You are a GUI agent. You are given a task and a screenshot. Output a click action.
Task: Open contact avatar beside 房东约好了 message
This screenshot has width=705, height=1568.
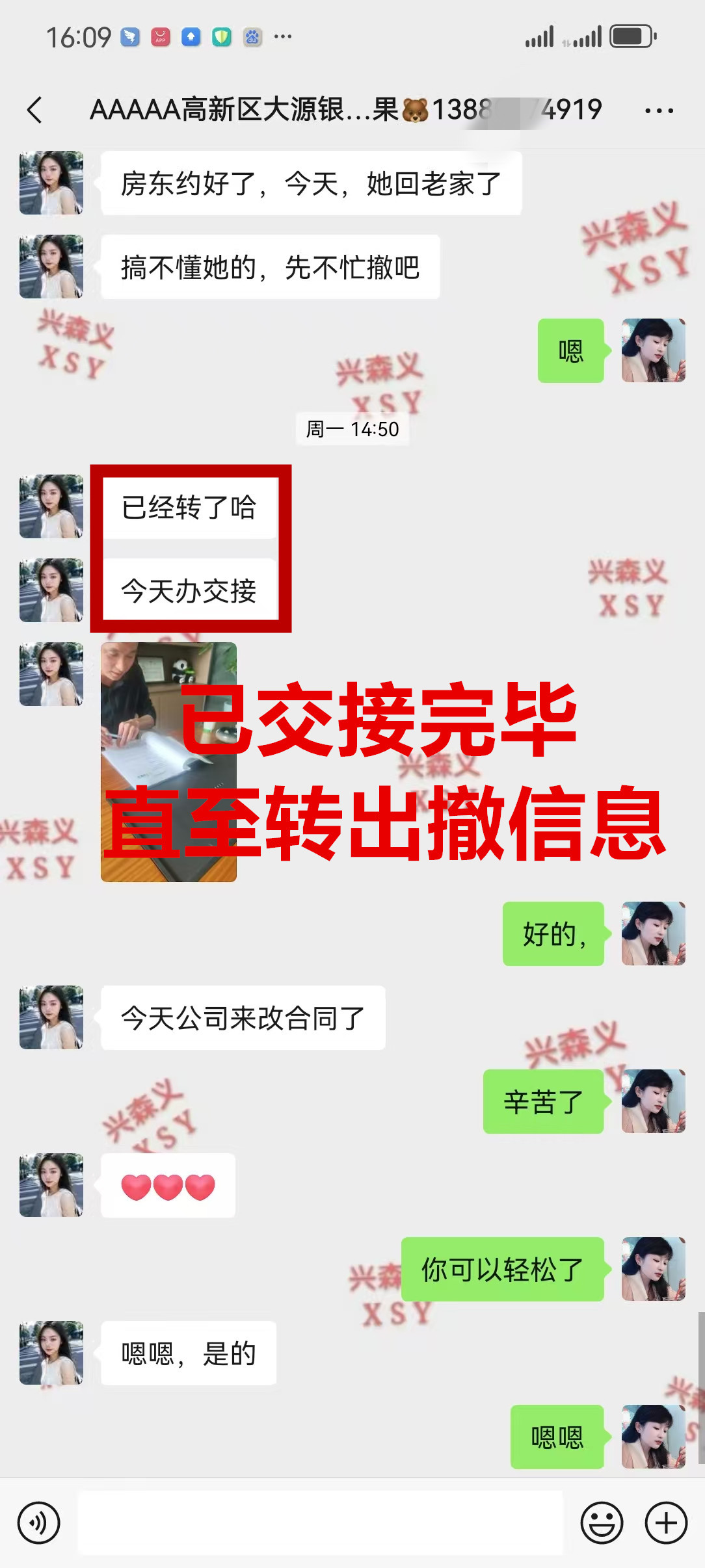pos(51,183)
